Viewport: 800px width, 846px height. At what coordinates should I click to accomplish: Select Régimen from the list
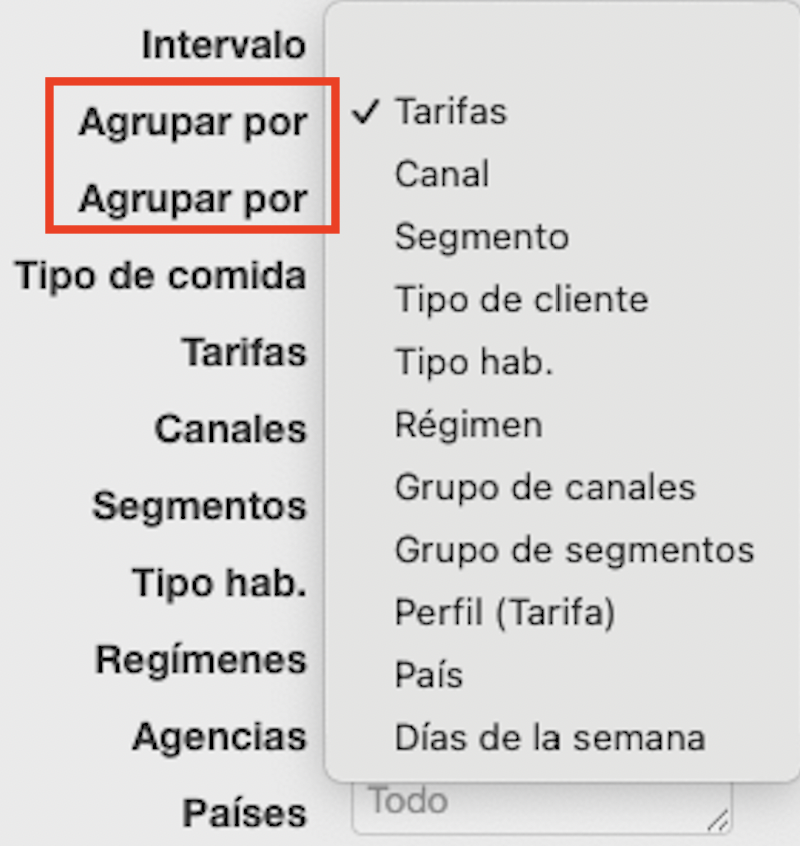(468, 425)
